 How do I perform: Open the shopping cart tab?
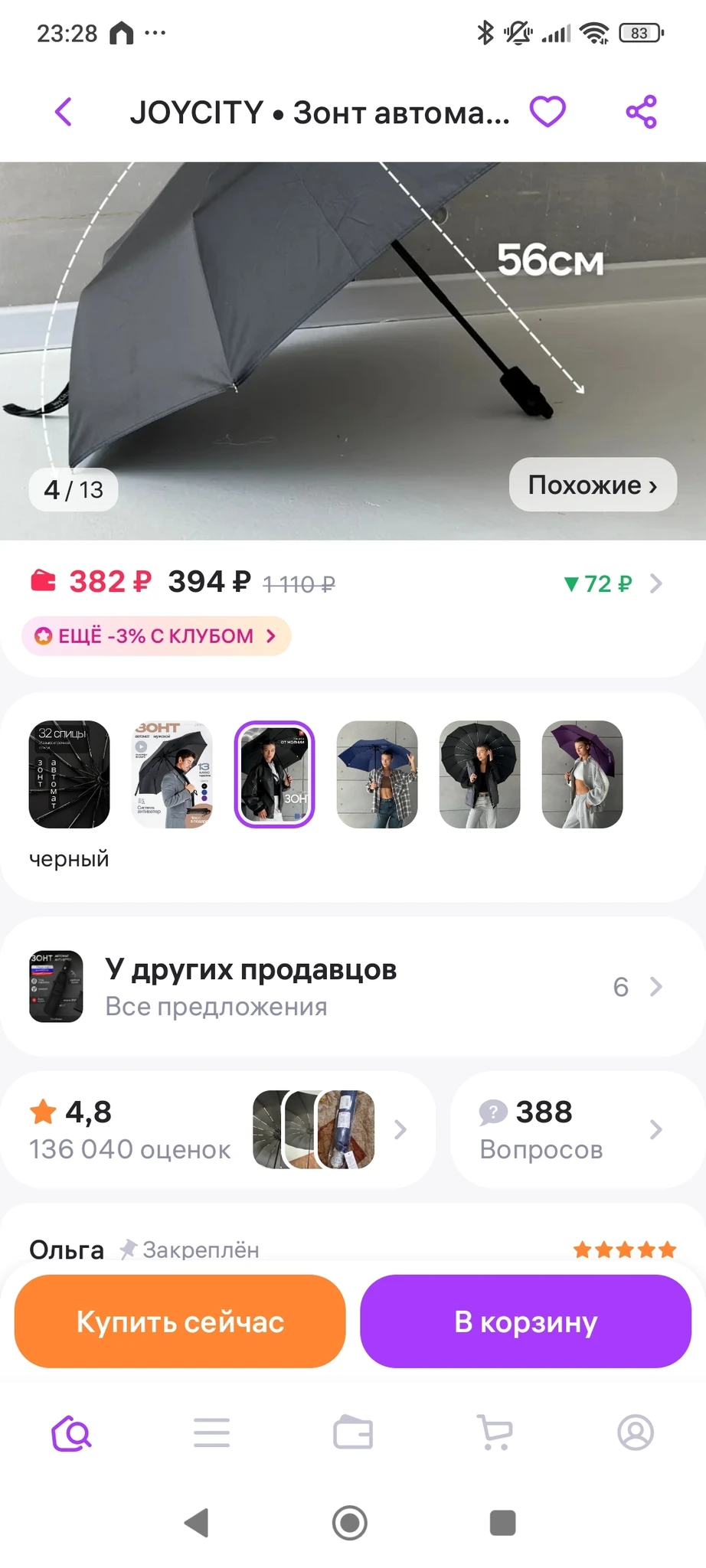click(494, 1432)
